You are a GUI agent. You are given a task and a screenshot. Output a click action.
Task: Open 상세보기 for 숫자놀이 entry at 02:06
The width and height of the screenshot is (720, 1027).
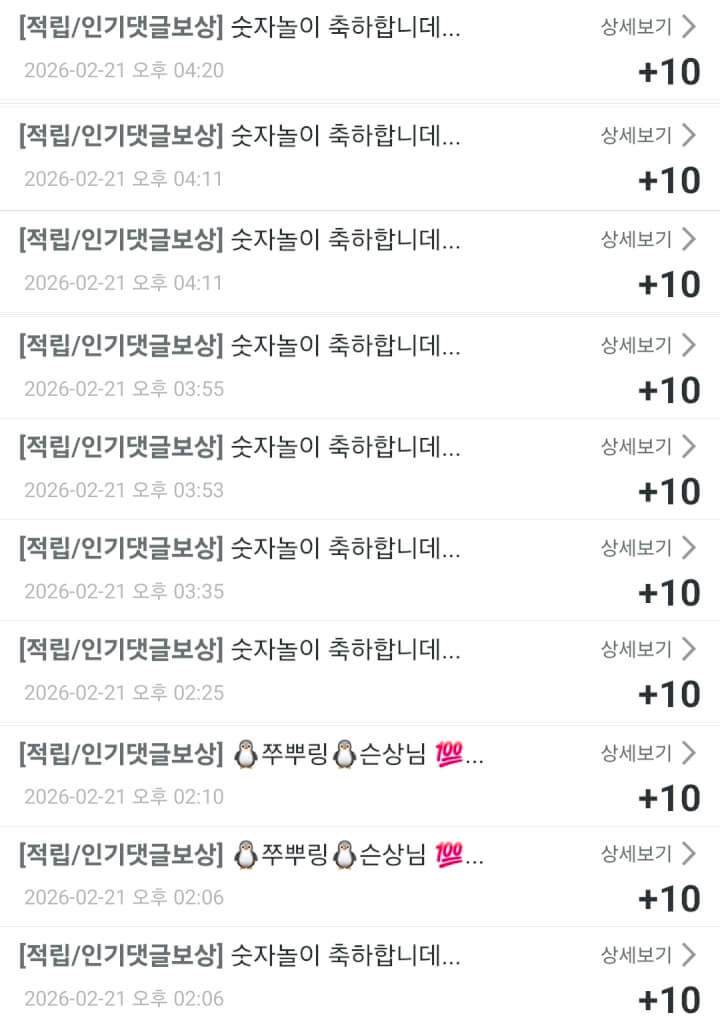point(647,956)
